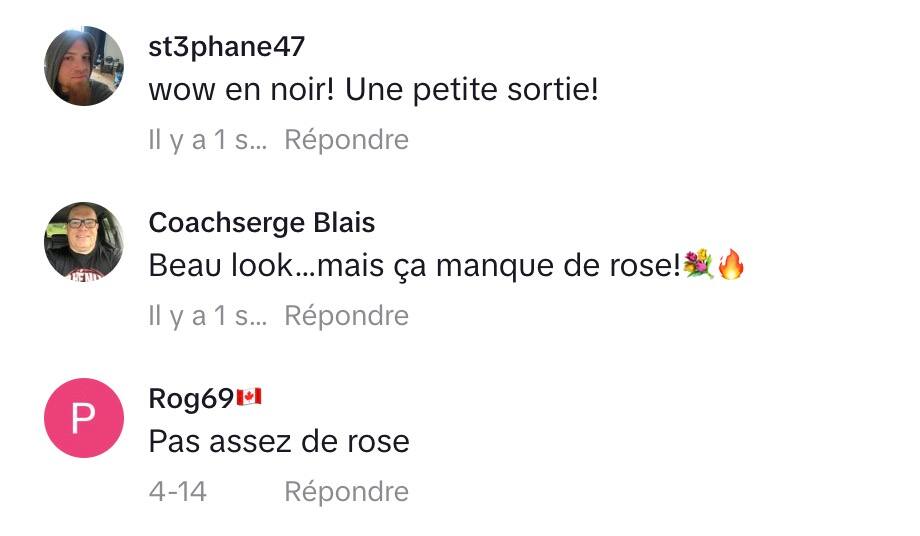
Task: Reply to st3phane47's comment
Action: (x=346, y=140)
